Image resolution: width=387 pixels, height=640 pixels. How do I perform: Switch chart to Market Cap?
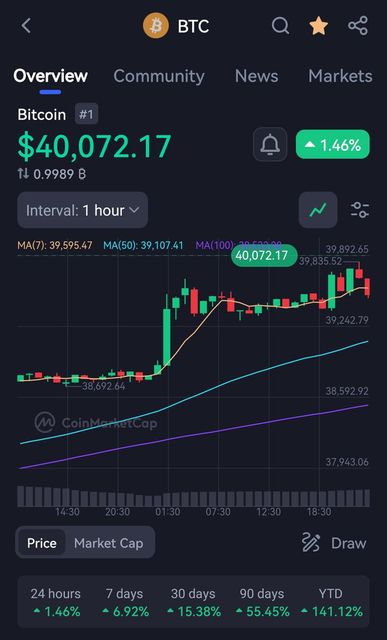pyautogui.click(x=109, y=543)
